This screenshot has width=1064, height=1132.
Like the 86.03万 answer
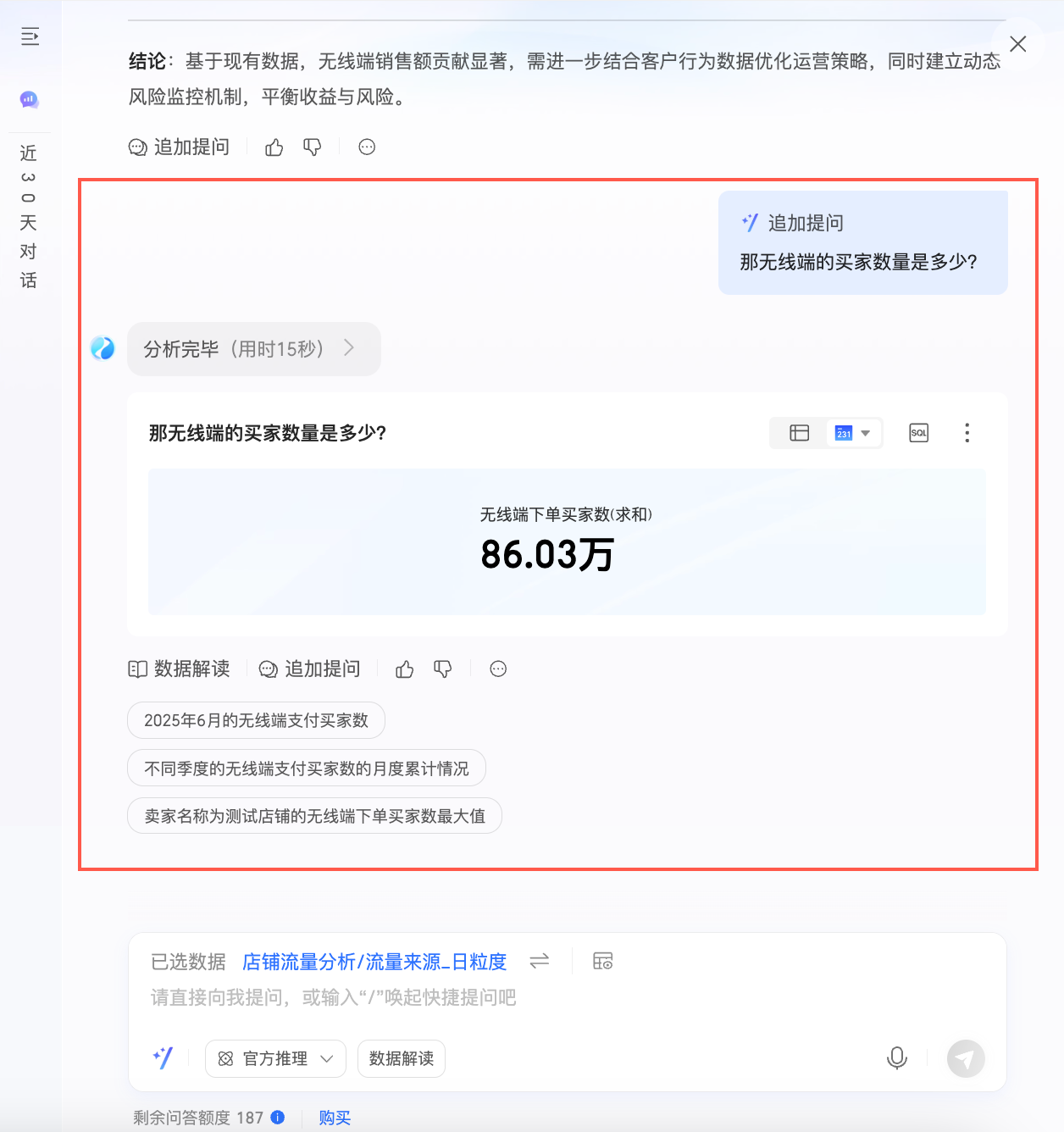(405, 669)
